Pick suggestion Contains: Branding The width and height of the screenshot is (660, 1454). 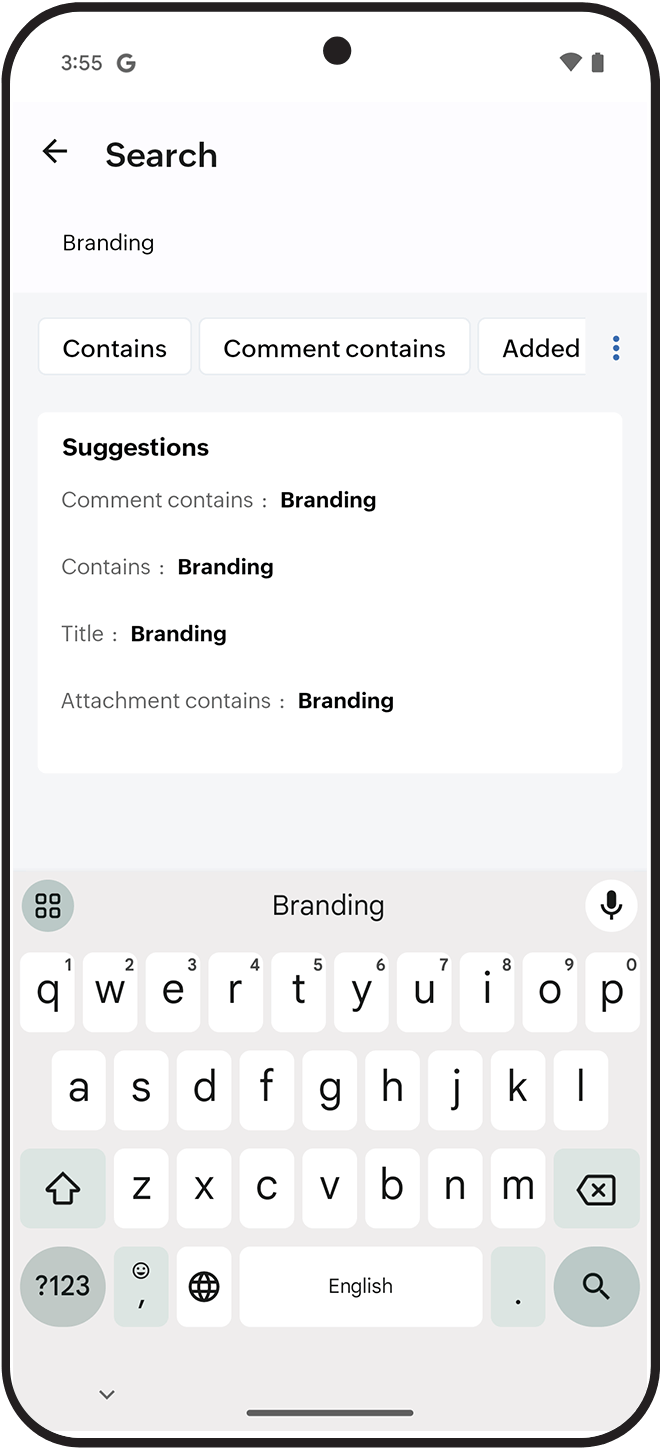pos(168,567)
